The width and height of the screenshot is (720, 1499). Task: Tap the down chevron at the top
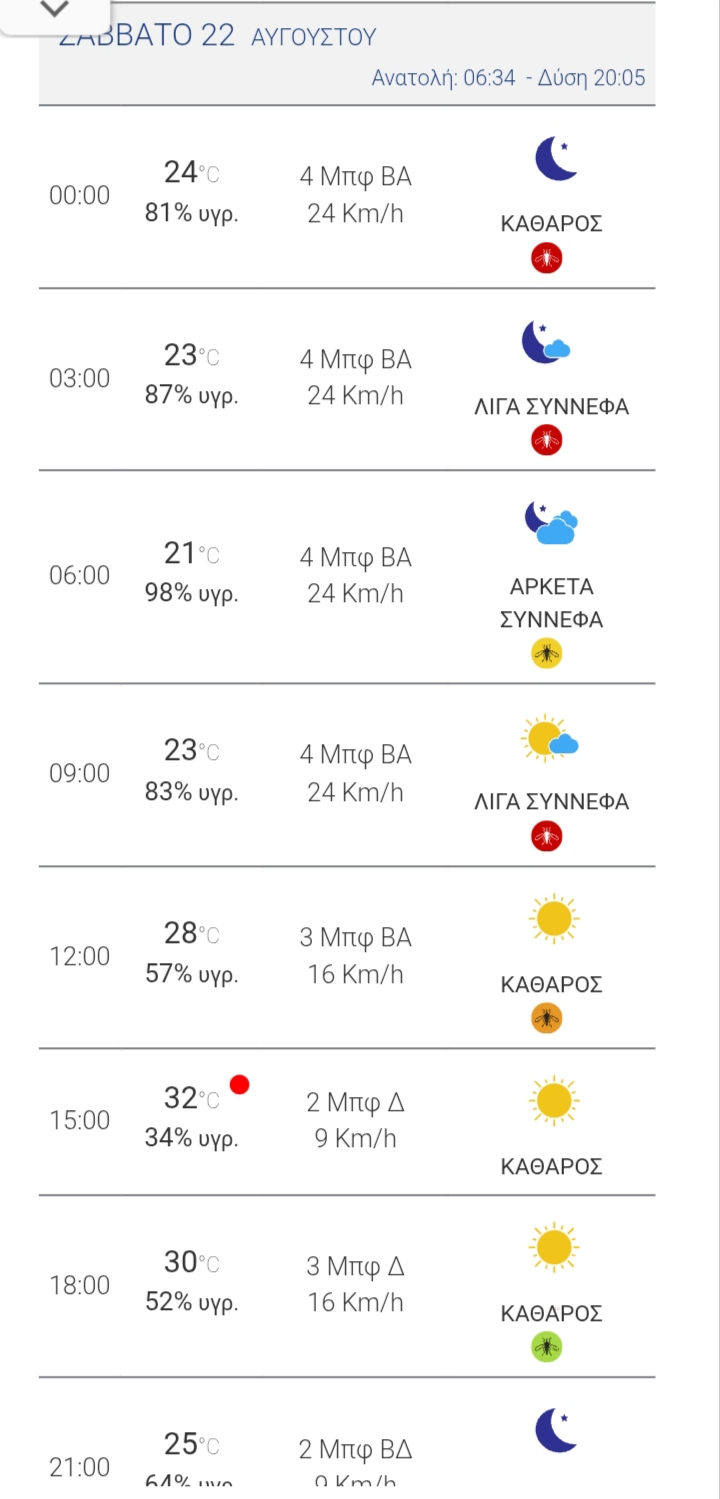coord(54,10)
